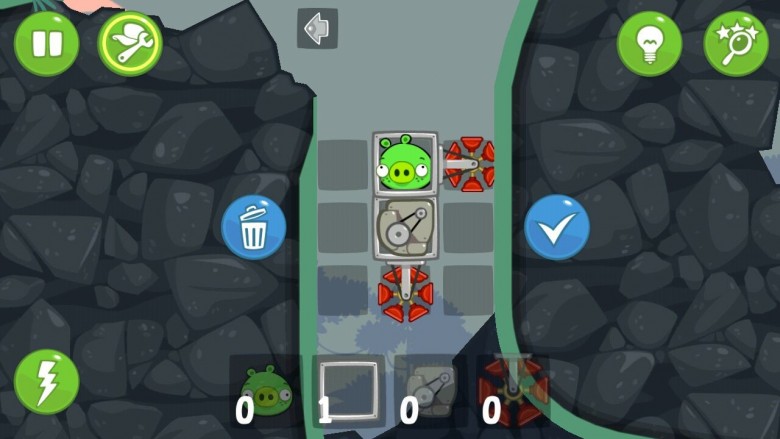
Task: Select the red fan part in inventory
Action: (512, 388)
